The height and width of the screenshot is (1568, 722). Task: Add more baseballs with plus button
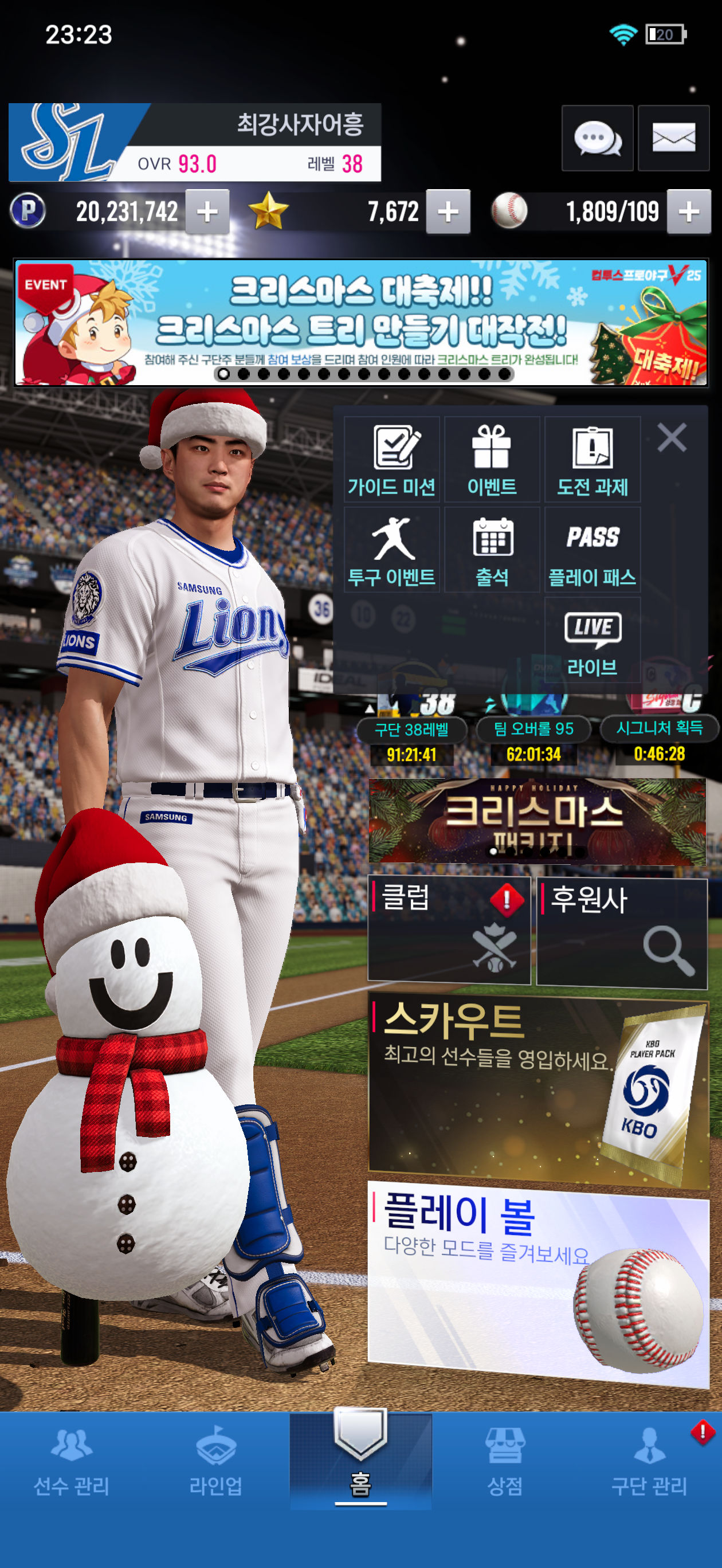689,212
